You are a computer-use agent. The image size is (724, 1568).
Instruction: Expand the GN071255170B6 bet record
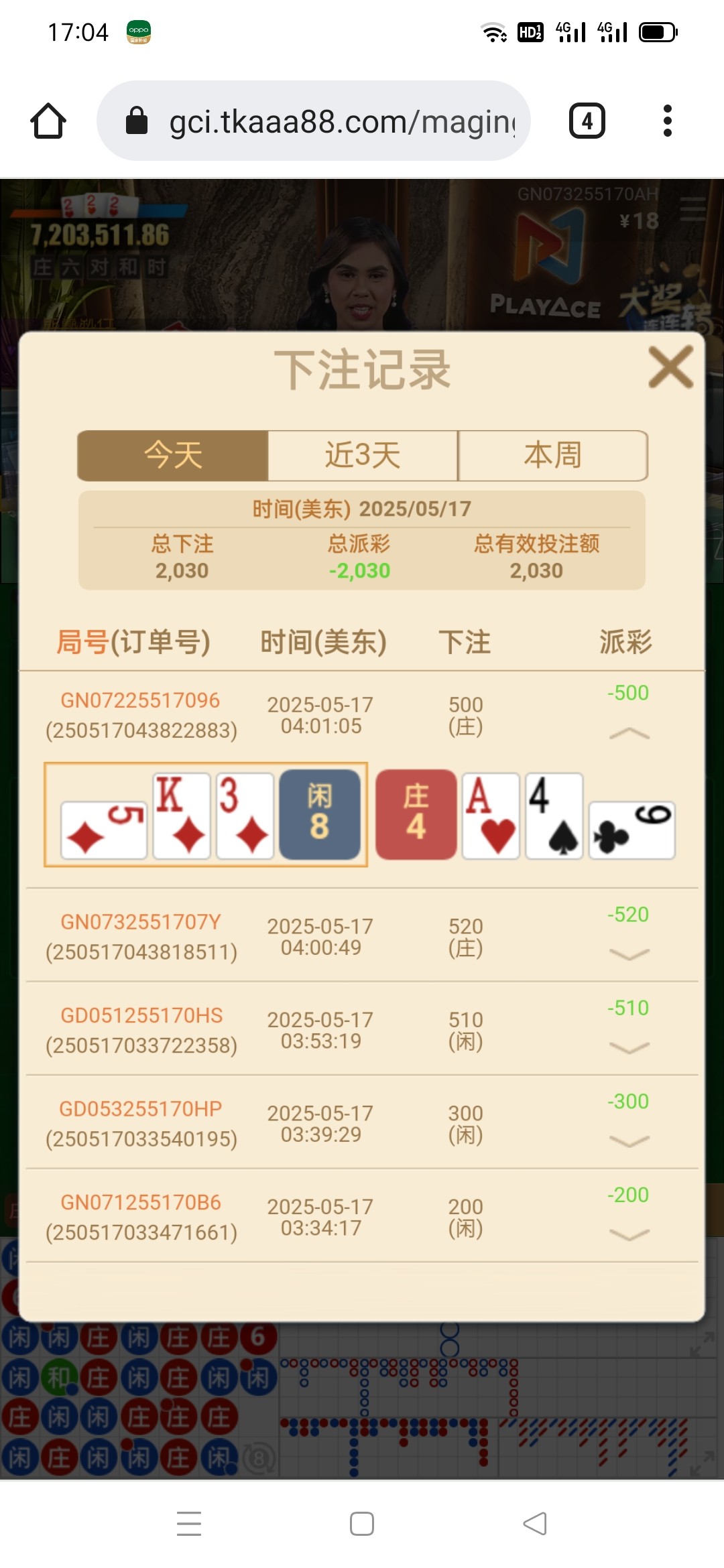point(629,1234)
